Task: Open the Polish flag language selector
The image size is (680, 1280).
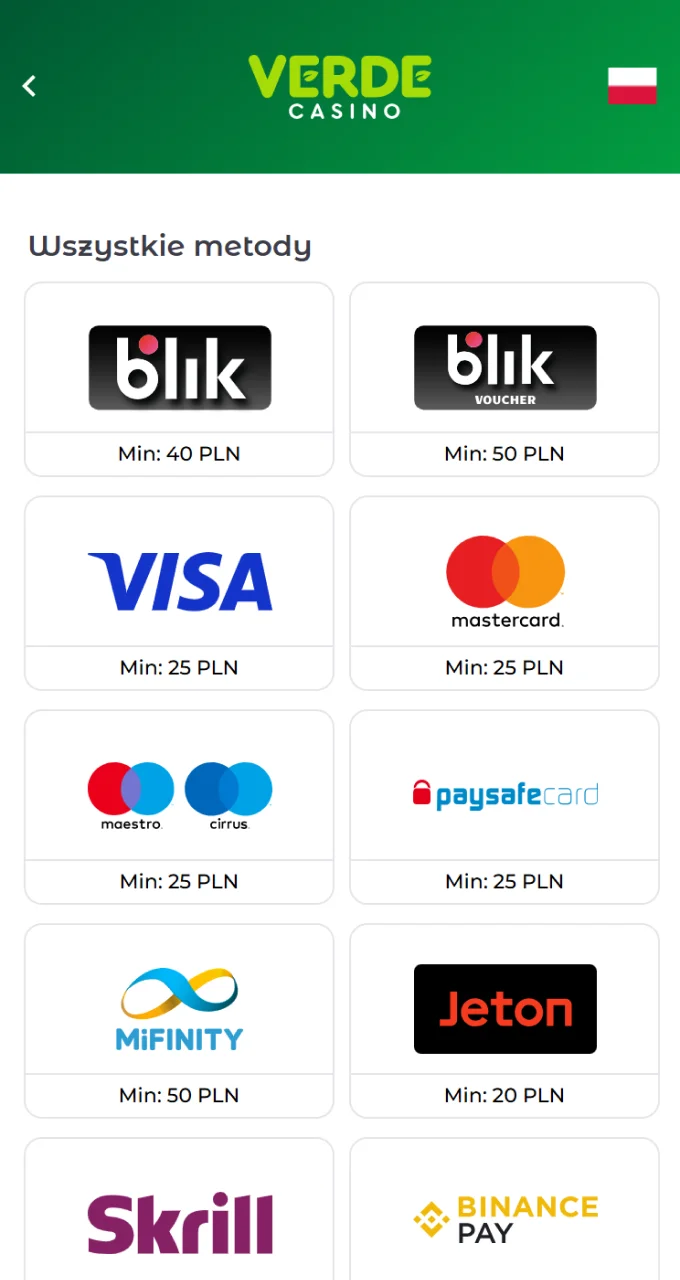Action: tap(632, 87)
